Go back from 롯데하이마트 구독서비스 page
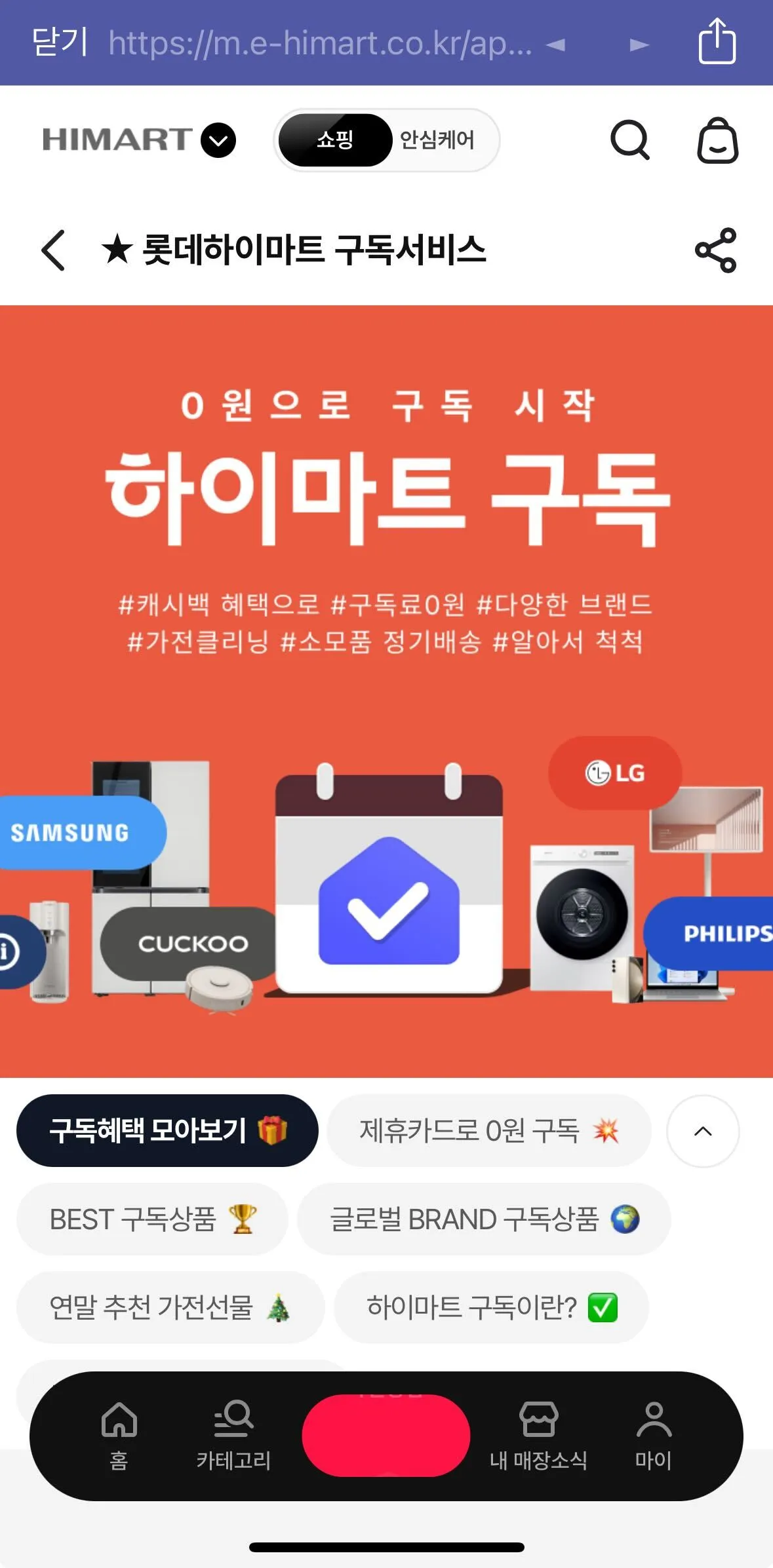 pyautogui.click(x=54, y=250)
